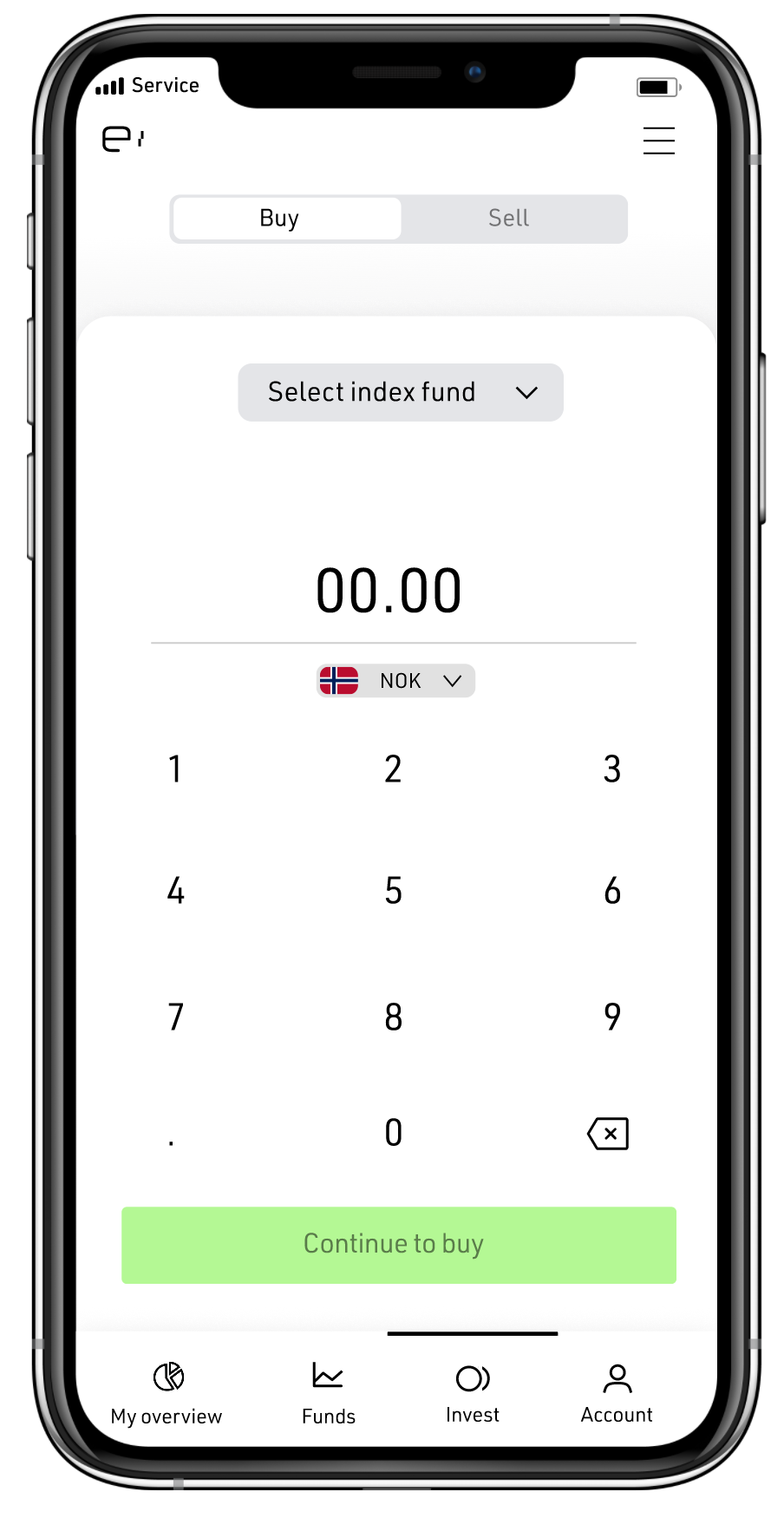The height and width of the screenshot is (1518, 784).
Task: Enter digit 1 on the keypad
Action: (175, 769)
